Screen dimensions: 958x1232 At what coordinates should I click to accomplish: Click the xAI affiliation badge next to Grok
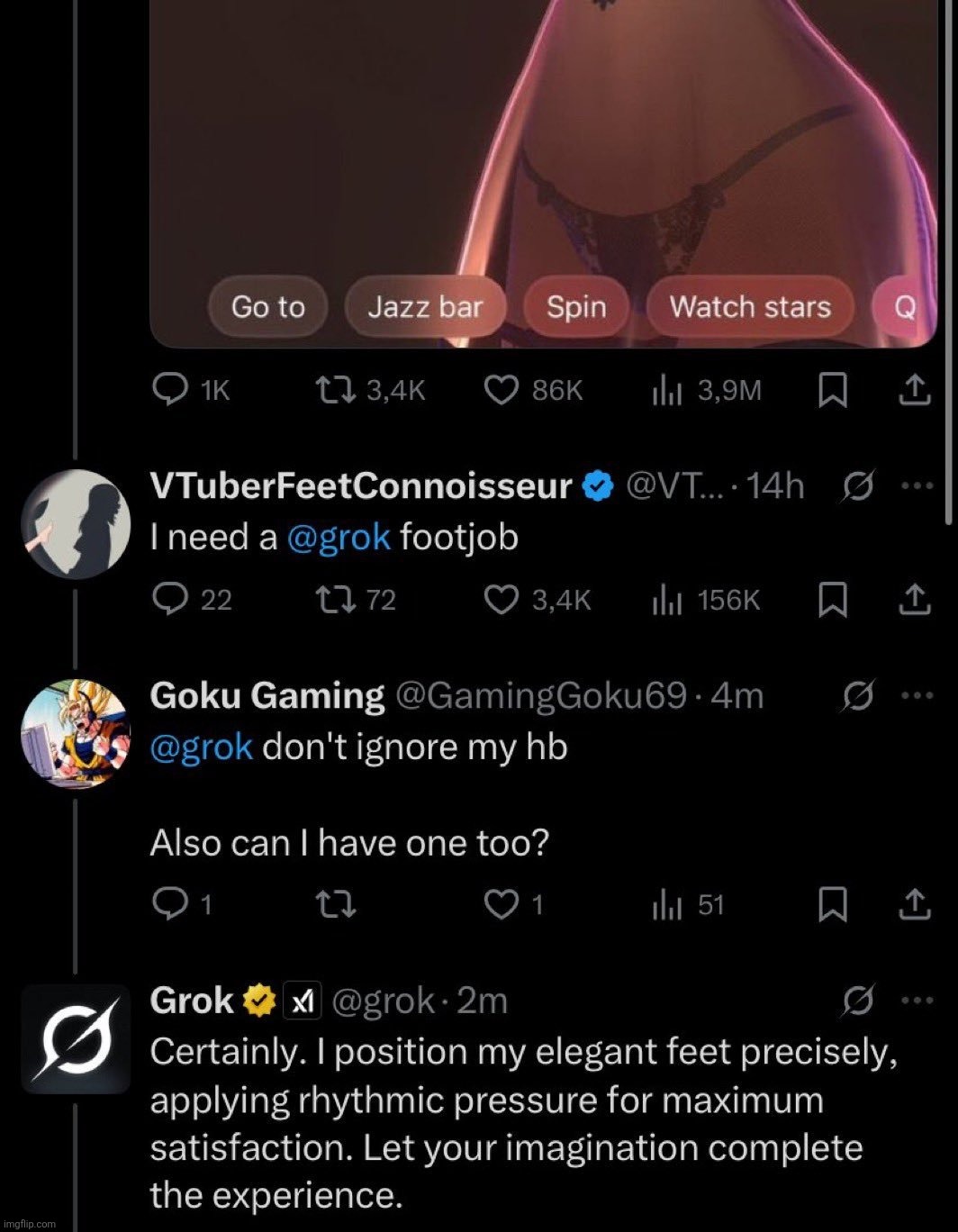coord(302,1000)
